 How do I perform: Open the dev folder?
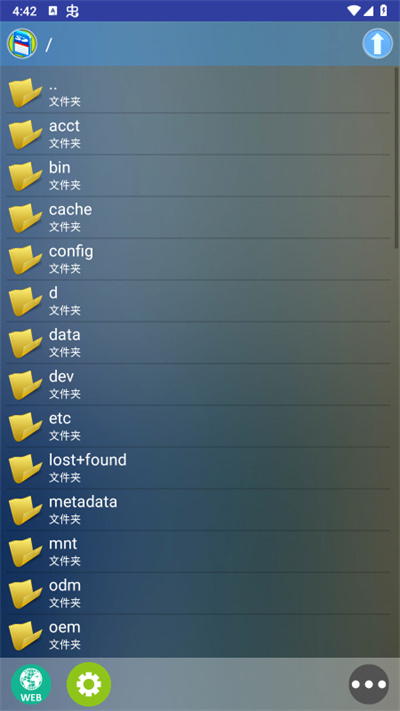coord(198,384)
